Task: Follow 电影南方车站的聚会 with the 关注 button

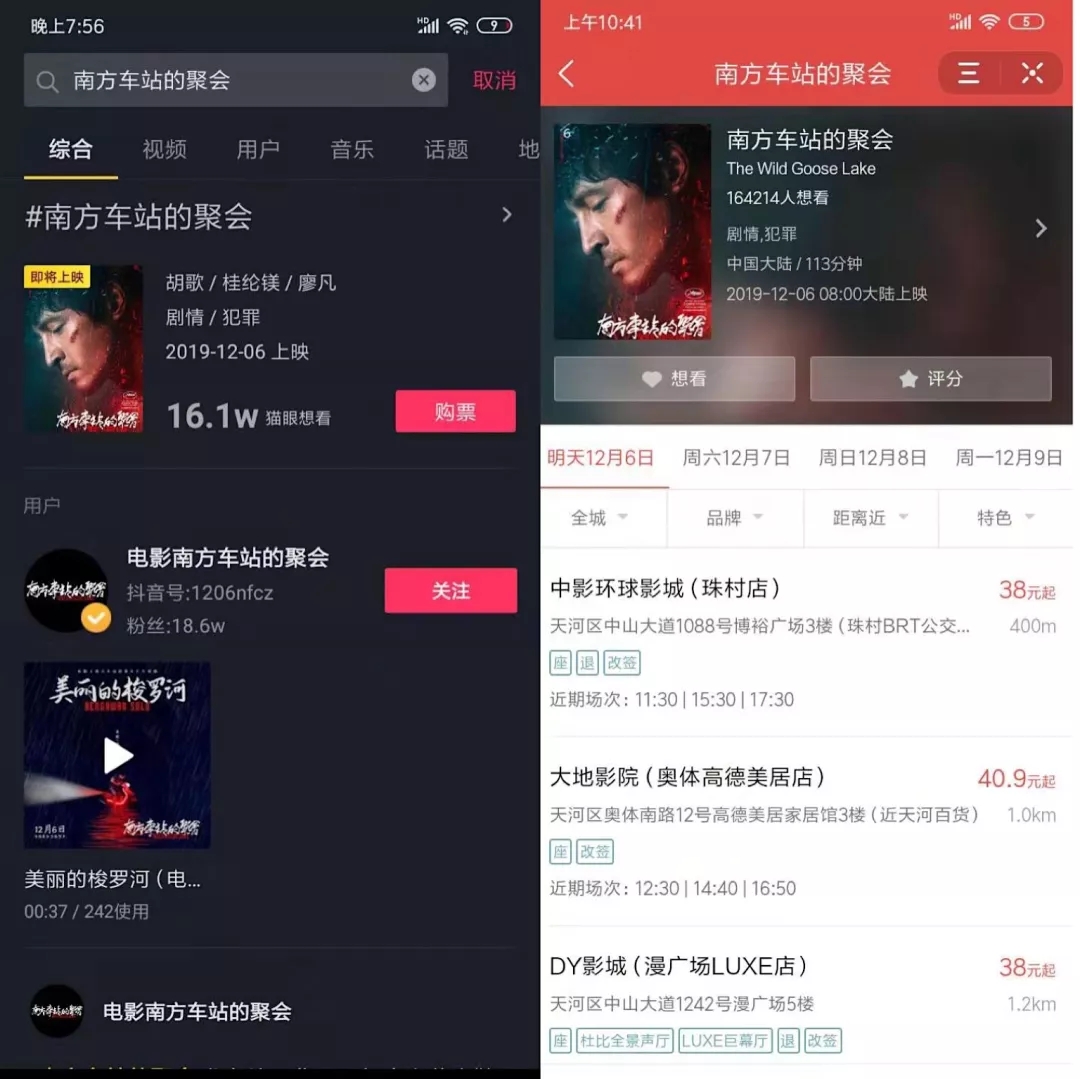Action: tap(450, 591)
